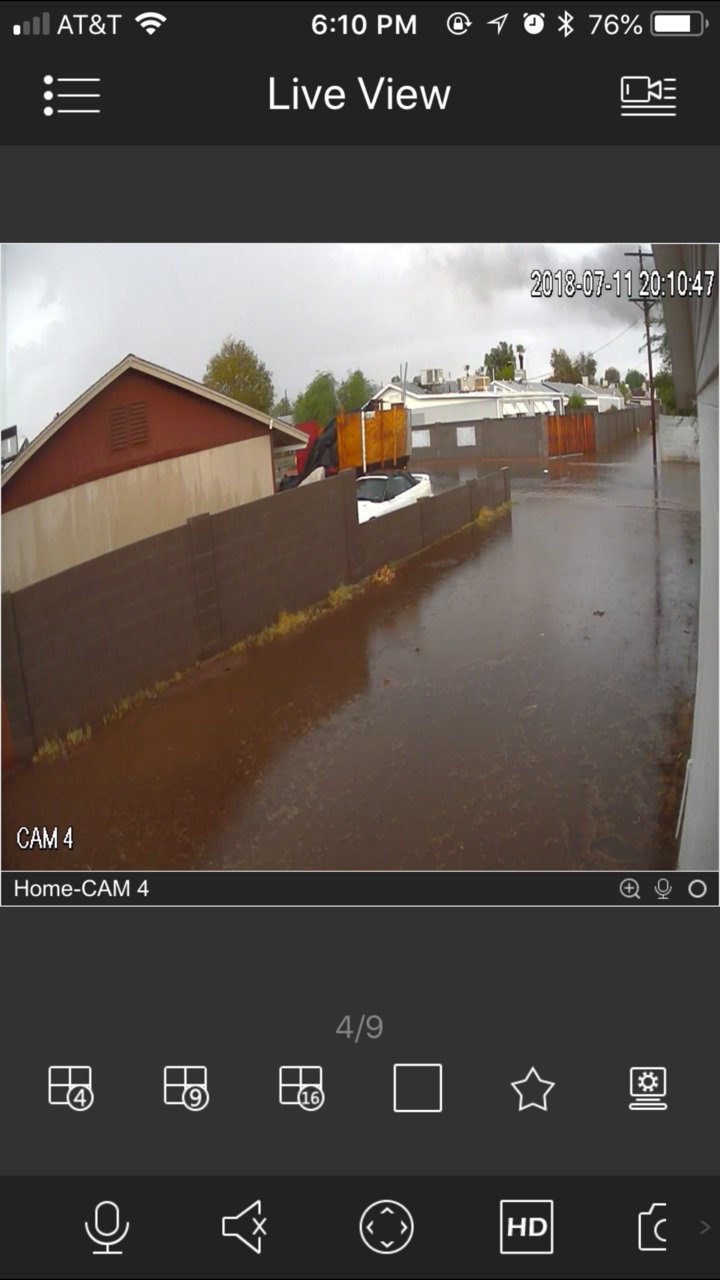
Task: Switch to 9-camera grid layout
Action: point(186,1088)
